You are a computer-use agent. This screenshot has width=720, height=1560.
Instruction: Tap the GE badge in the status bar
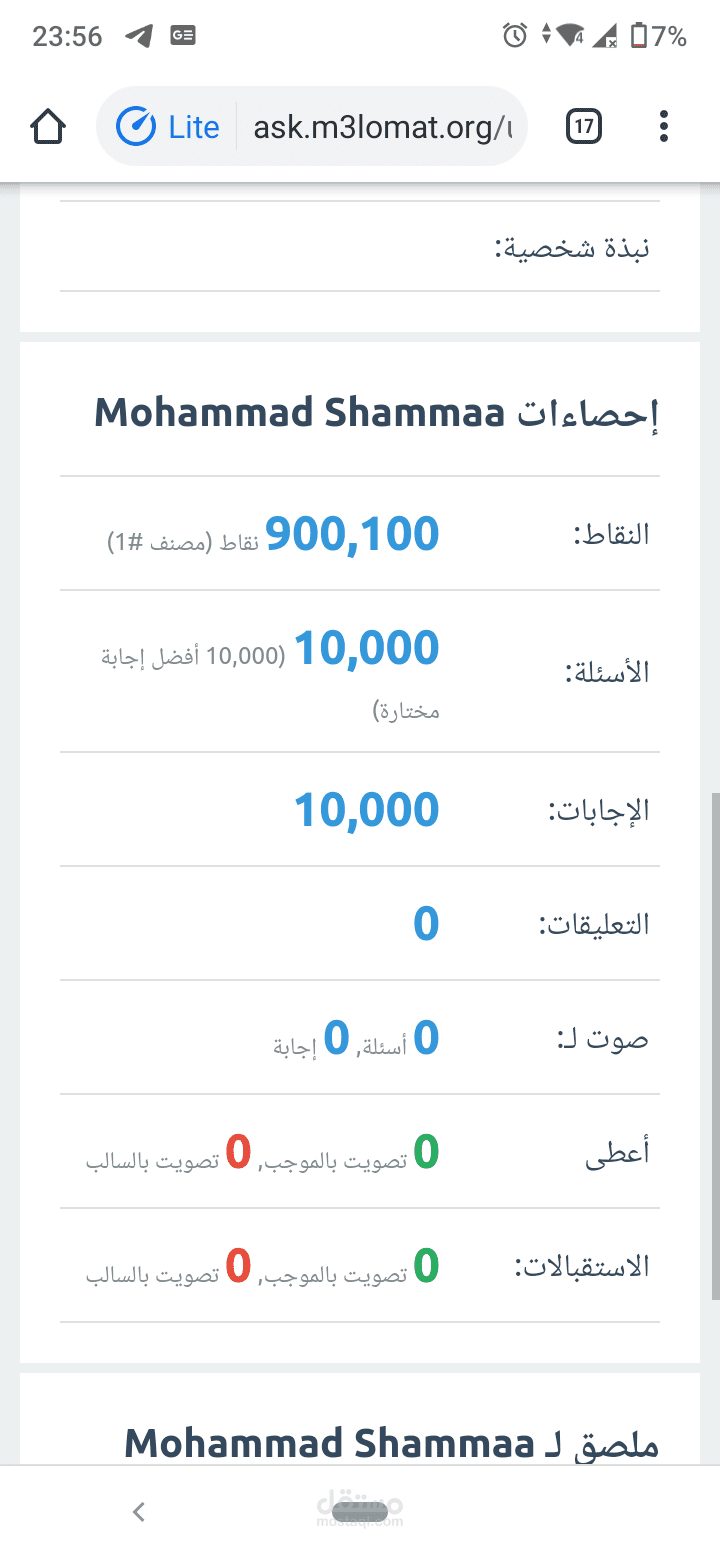coord(184,35)
